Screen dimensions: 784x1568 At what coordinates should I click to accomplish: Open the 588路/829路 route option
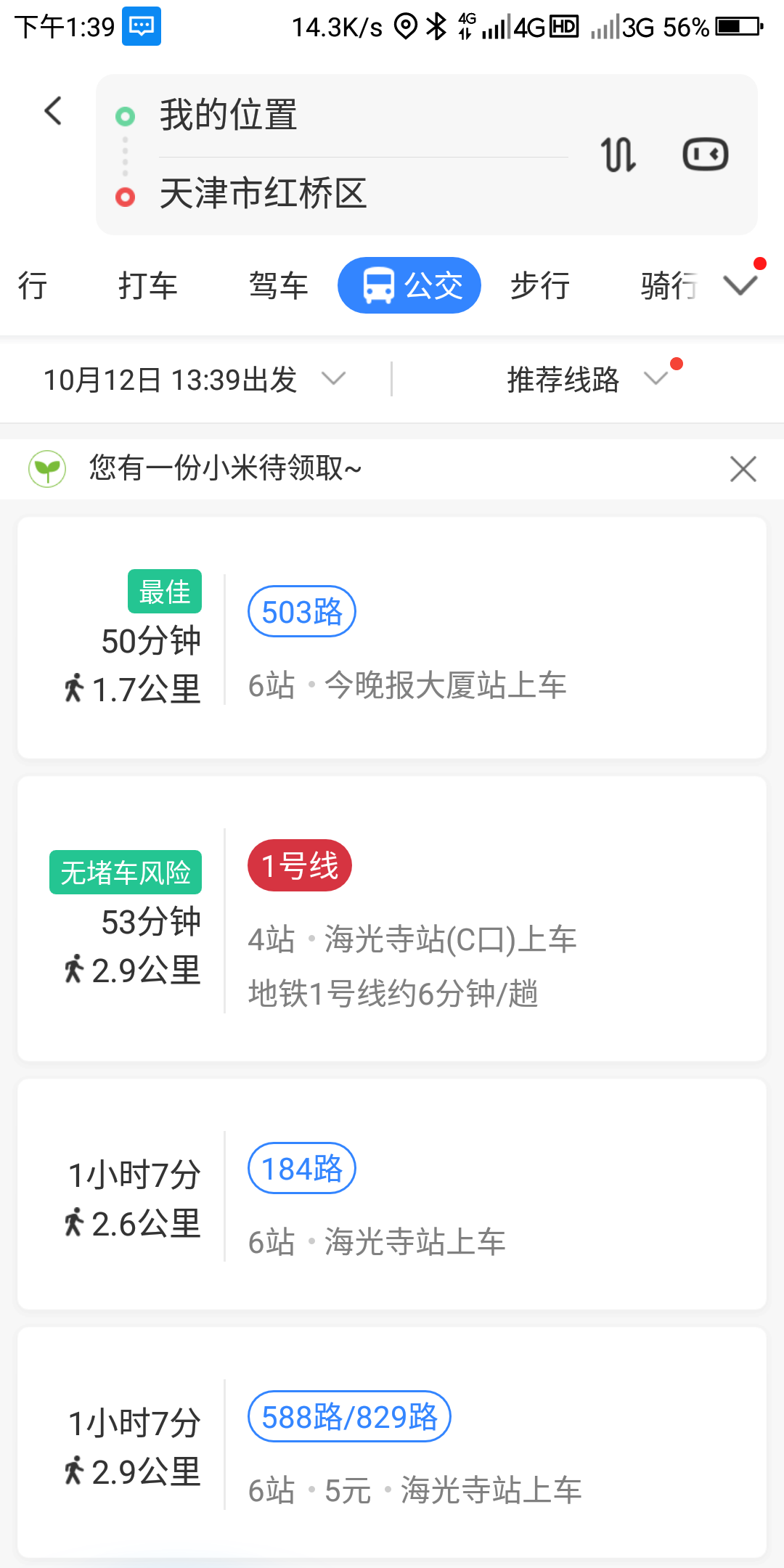(x=392, y=1442)
